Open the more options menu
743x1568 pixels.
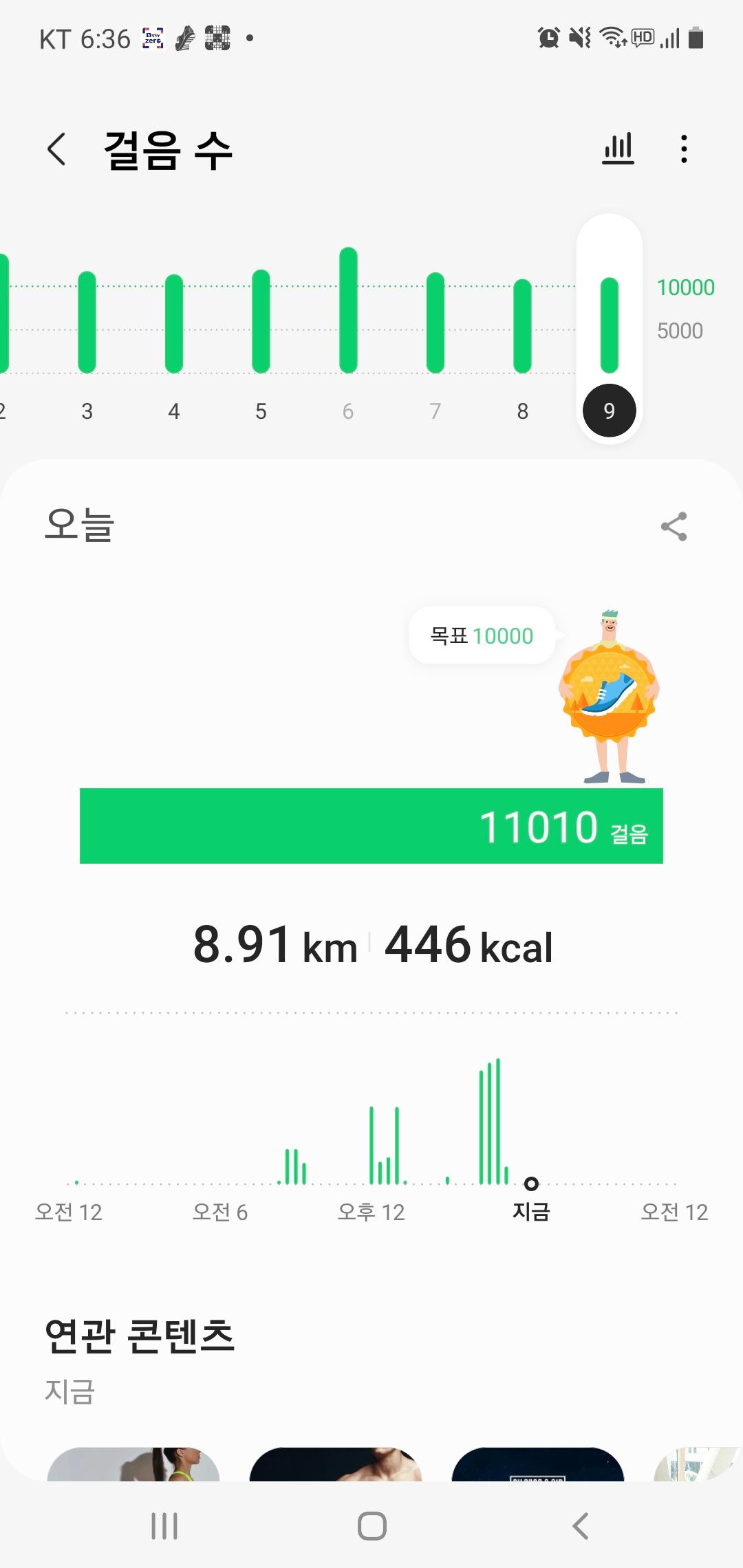point(683,149)
